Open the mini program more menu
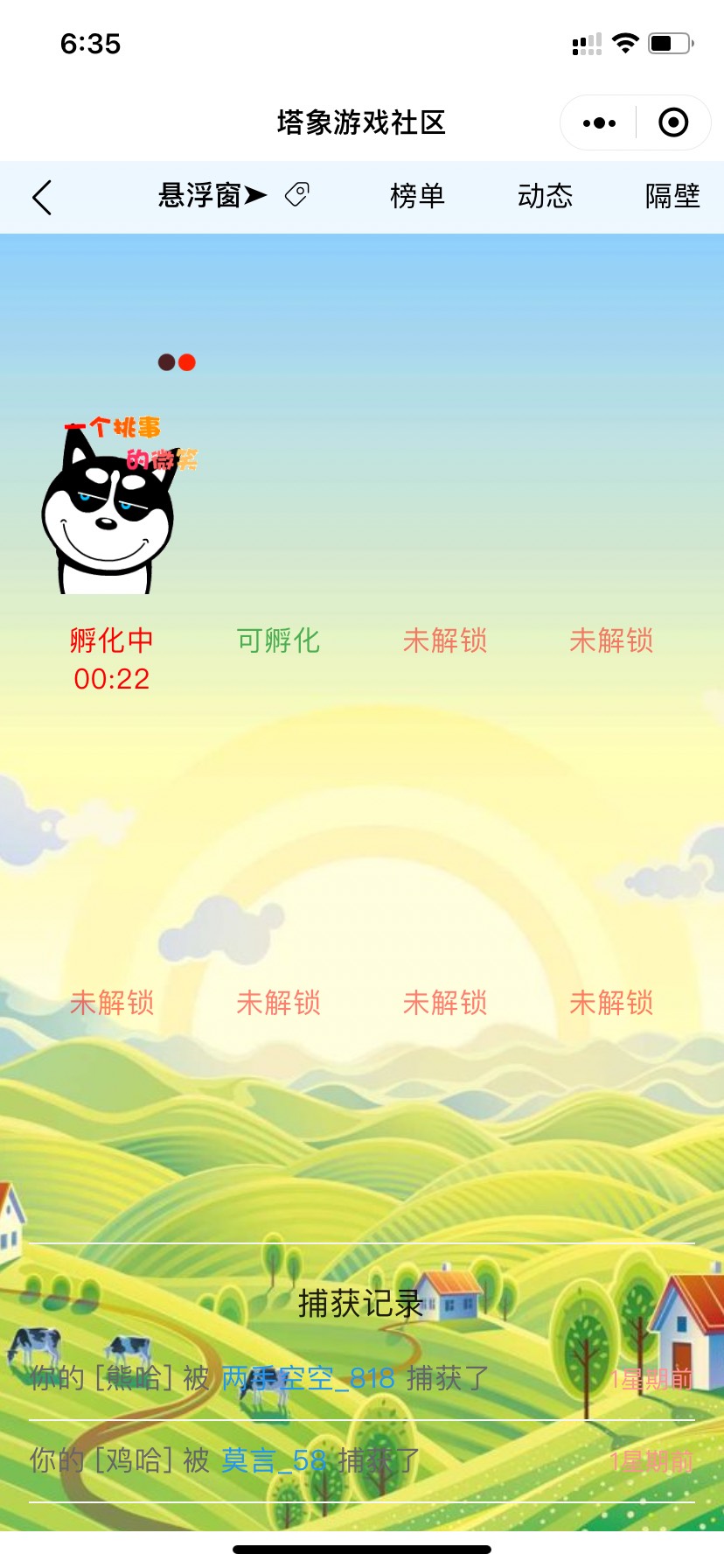The height and width of the screenshot is (1568, 724). point(599,123)
